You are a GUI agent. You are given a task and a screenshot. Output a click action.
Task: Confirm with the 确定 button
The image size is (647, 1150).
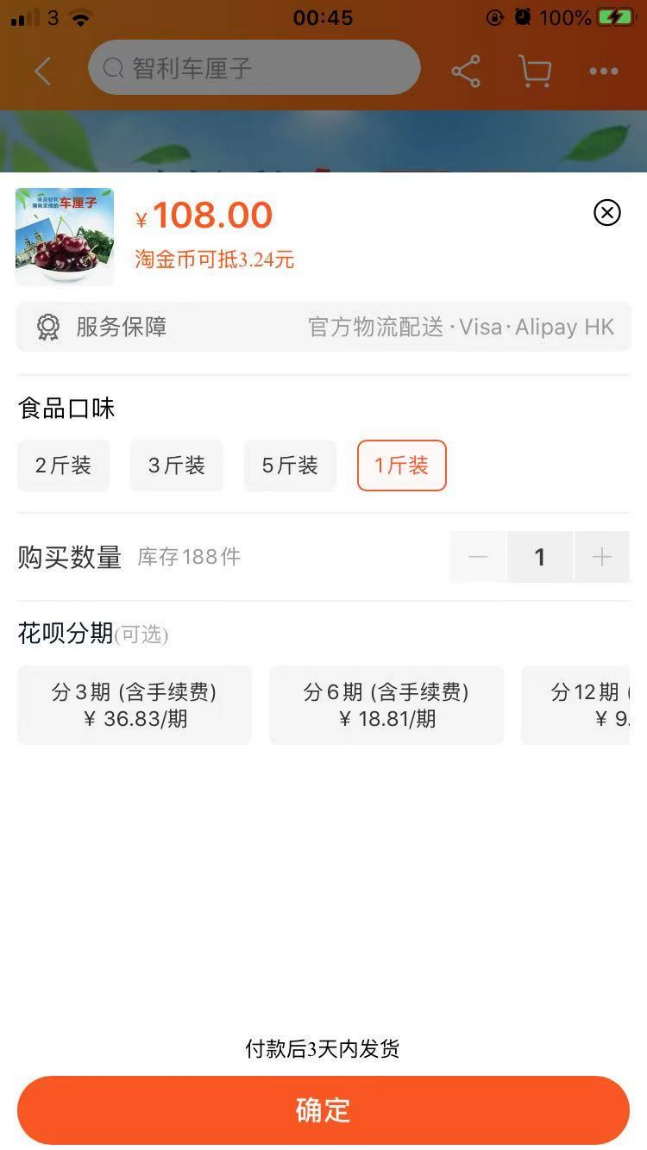click(323, 1110)
